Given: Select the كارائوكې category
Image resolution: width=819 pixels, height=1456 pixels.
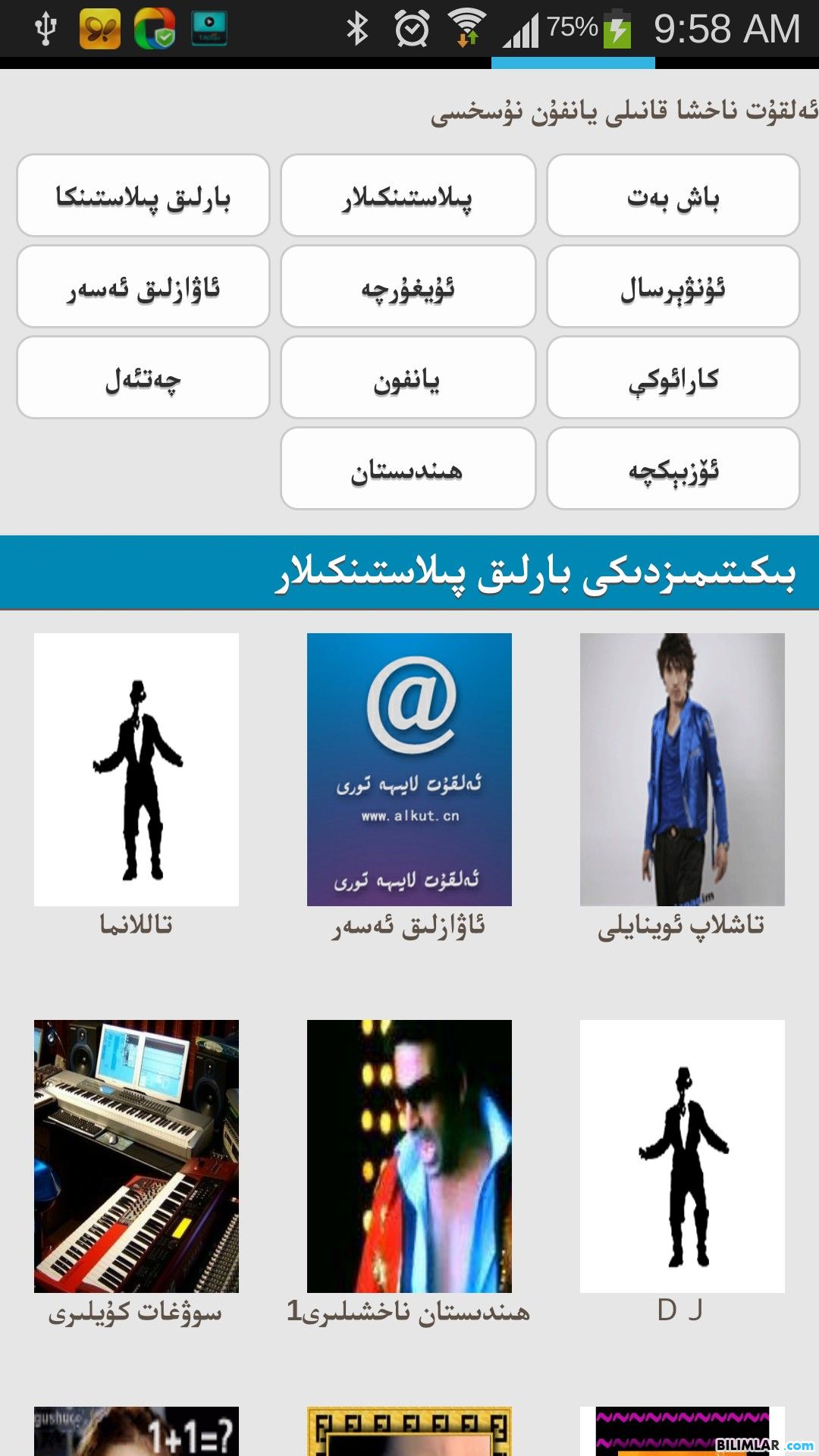Looking at the screenshot, I should point(673,378).
